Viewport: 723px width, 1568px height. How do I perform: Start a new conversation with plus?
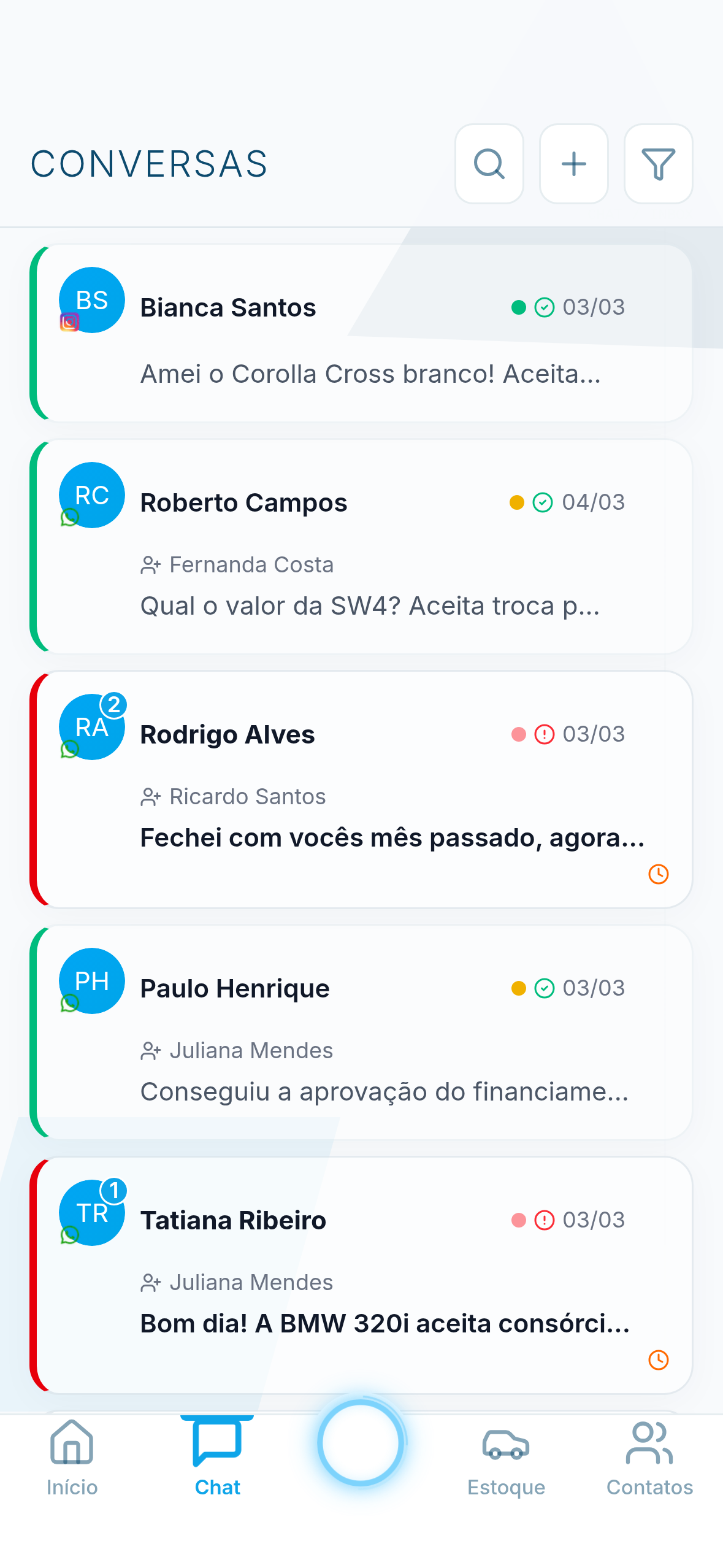[x=573, y=164]
